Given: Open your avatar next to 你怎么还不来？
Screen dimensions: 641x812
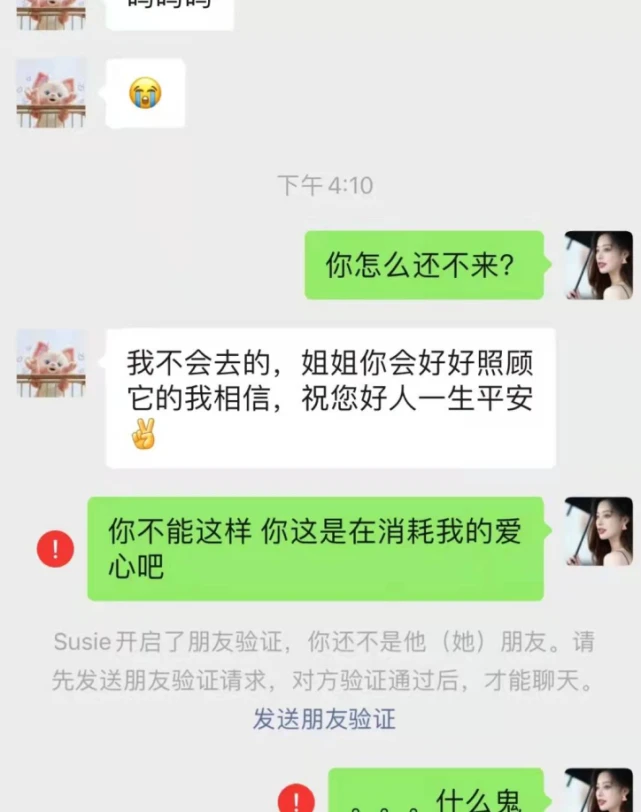Looking at the screenshot, I should pos(598,265).
